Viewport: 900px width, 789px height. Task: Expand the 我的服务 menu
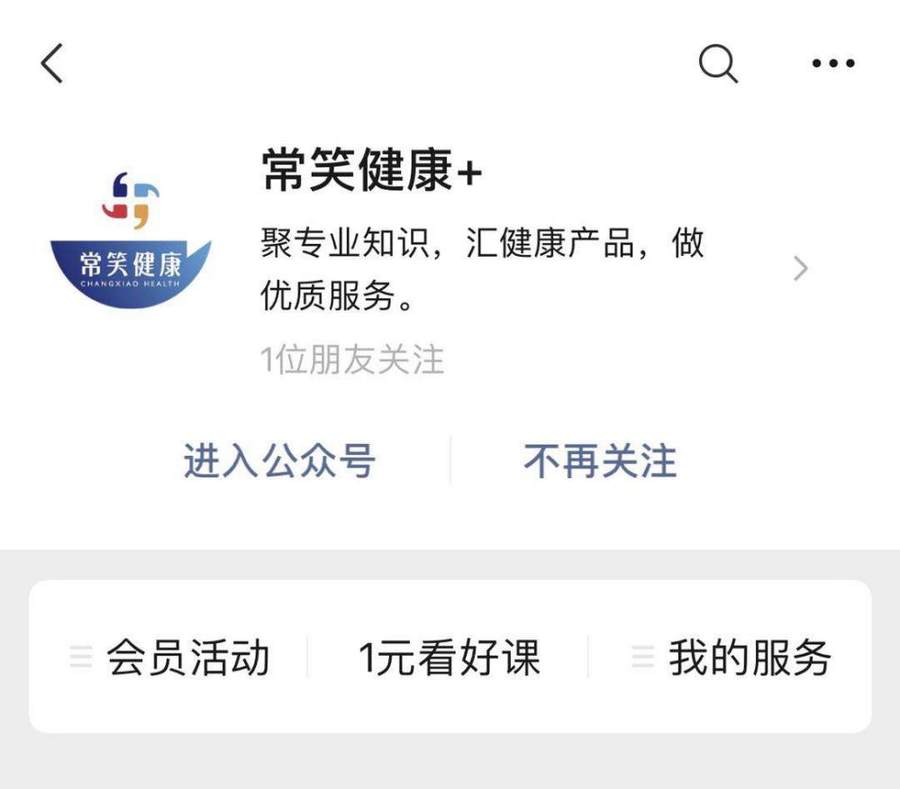(732, 657)
